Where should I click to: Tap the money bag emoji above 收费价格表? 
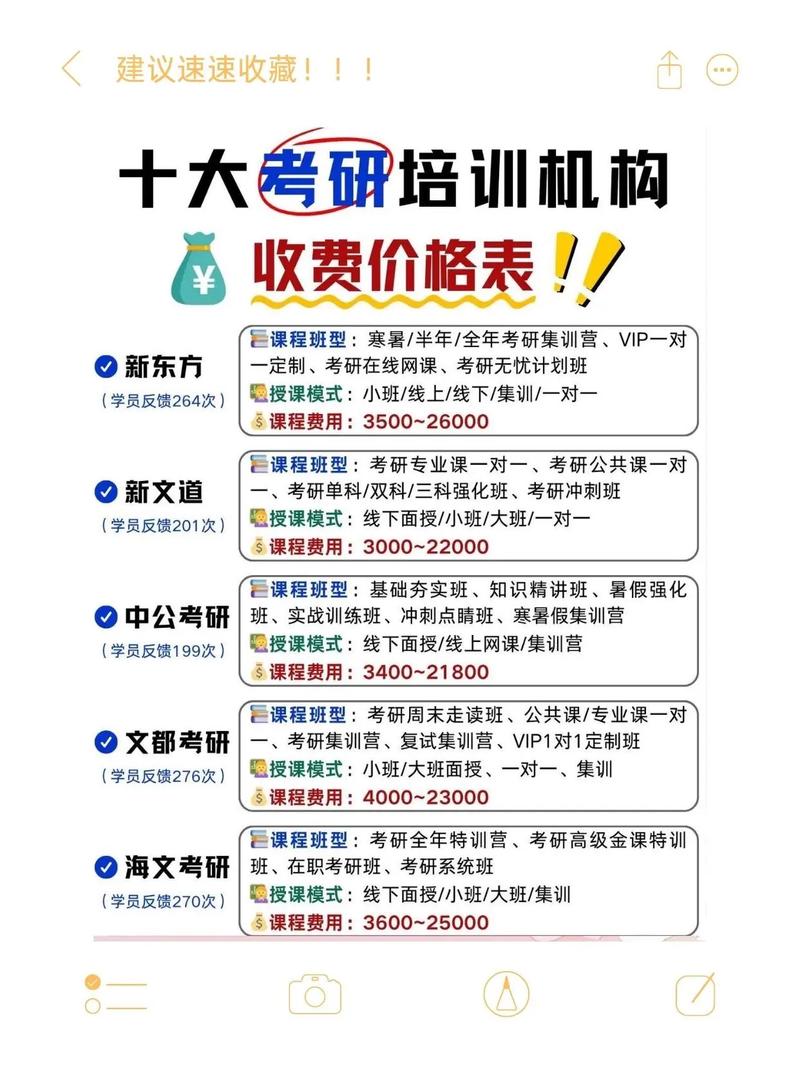(x=198, y=266)
